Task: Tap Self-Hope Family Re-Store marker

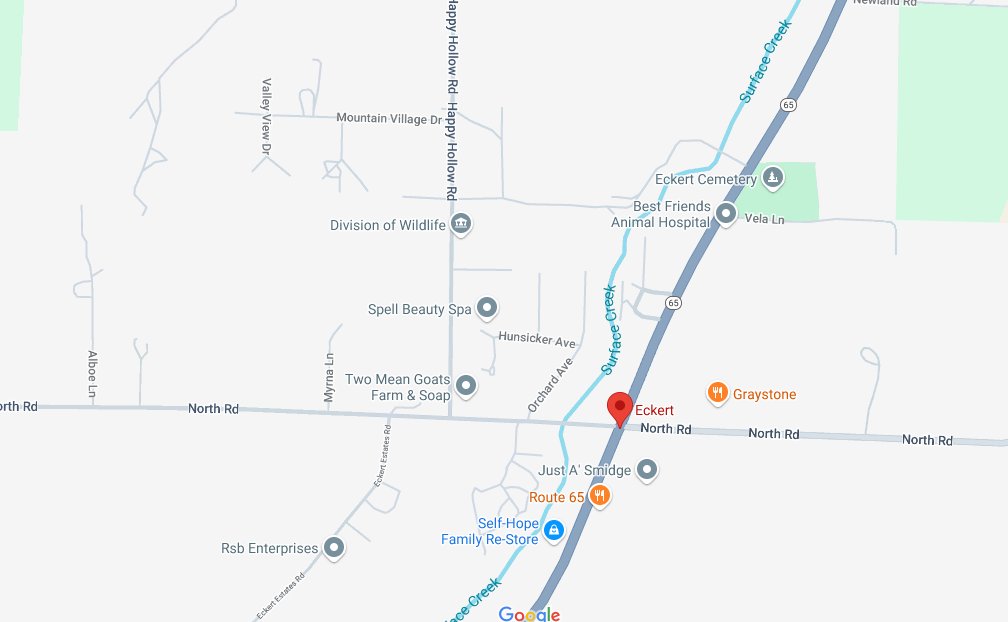Action: [x=554, y=529]
